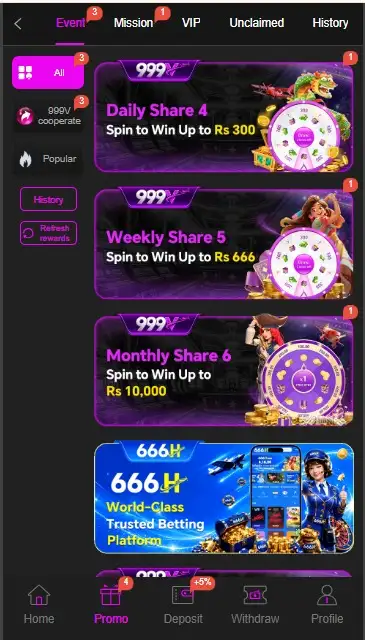Open the VIP tab
Viewport: 365px width, 640px height.
tap(191, 23)
